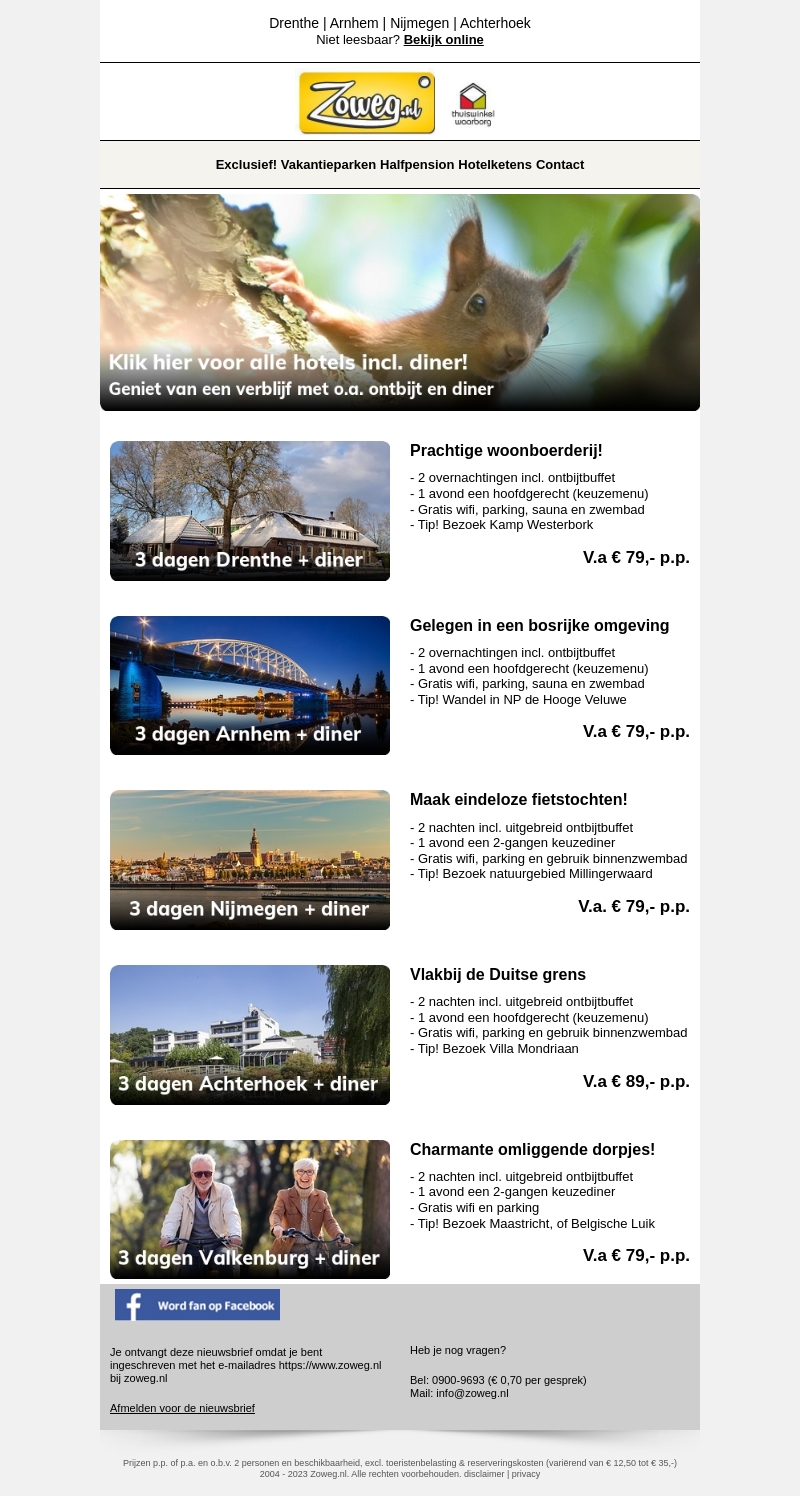Tap the squirrel banner for all hotels incl. diner
The width and height of the screenshot is (800, 1496).
pyautogui.click(x=400, y=302)
